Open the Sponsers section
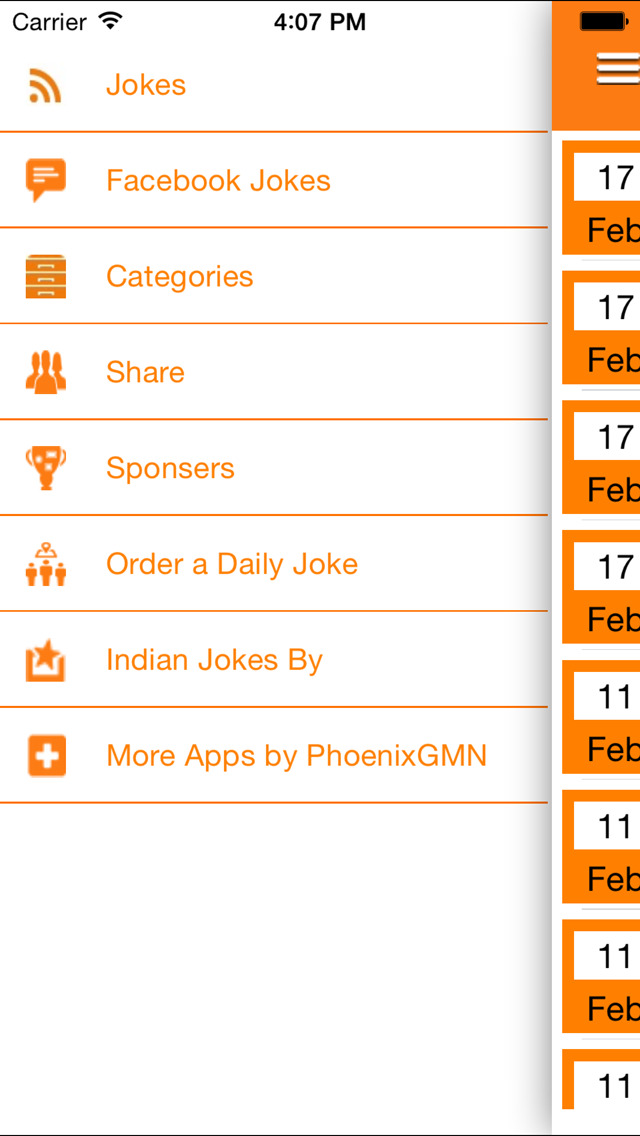Image resolution: width=640 pixels, height=1136 pixels. click(x=274, y=468)
